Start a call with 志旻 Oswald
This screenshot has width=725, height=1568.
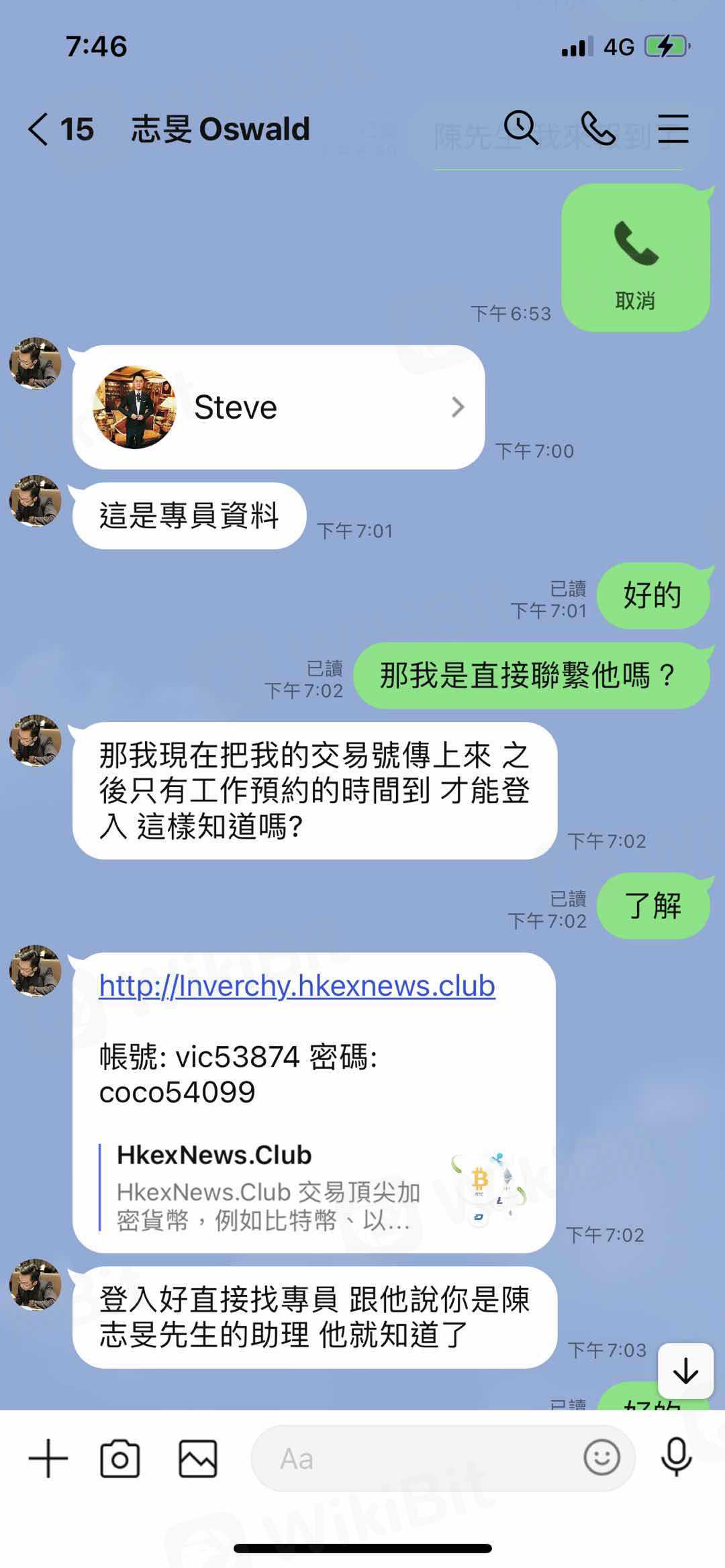click(598, 127)
